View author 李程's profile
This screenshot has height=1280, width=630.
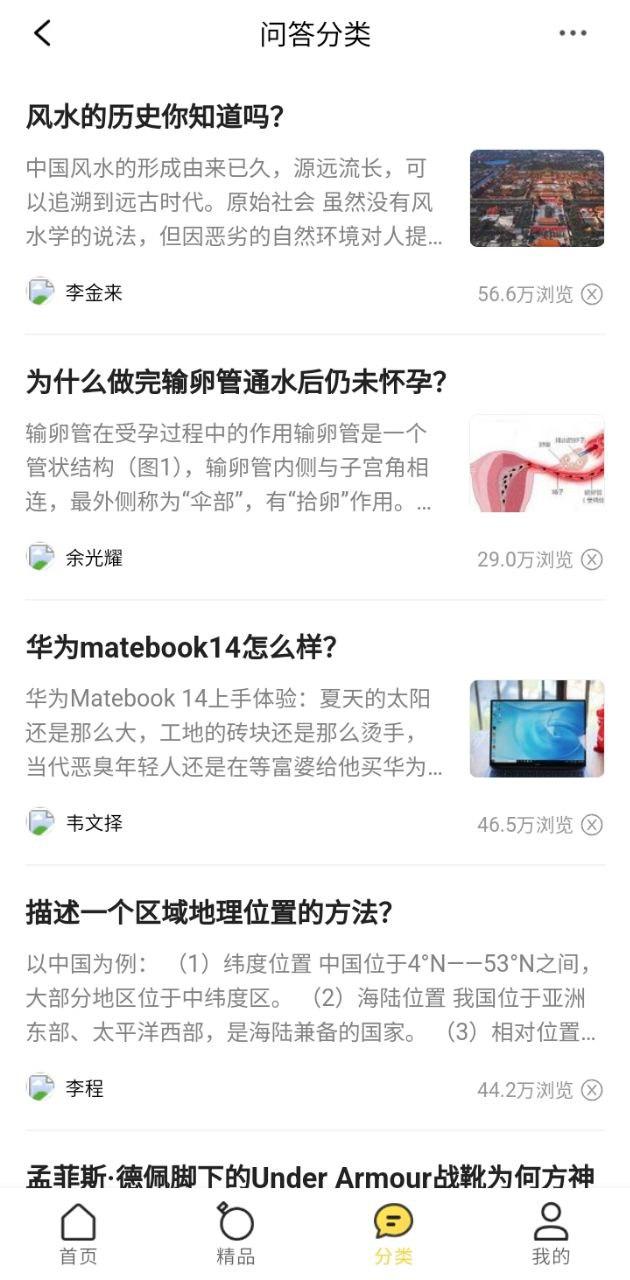click(x=85, y=1088)
